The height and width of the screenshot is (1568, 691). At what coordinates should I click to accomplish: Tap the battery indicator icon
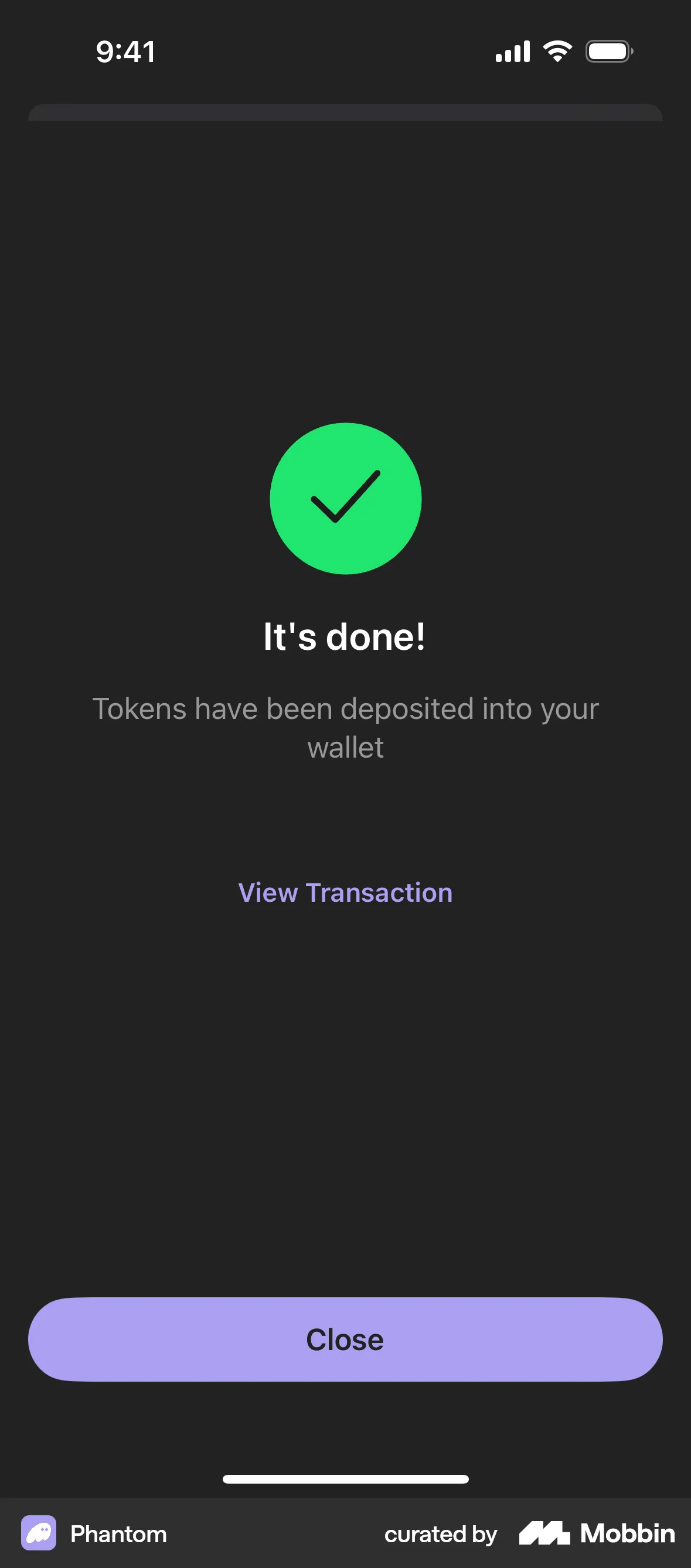coord(609,51)
